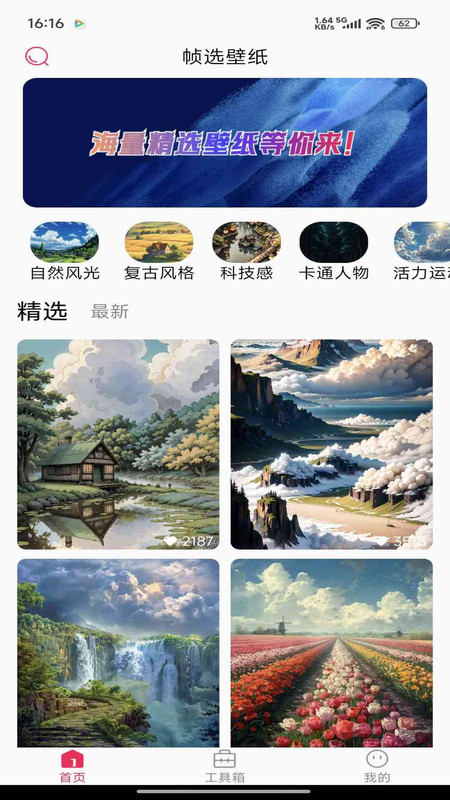Image resolution: width=450 pixels, height=800 pixels.
Task: Switch to the 工具箱 tab
Action: [x=224, y=767]
